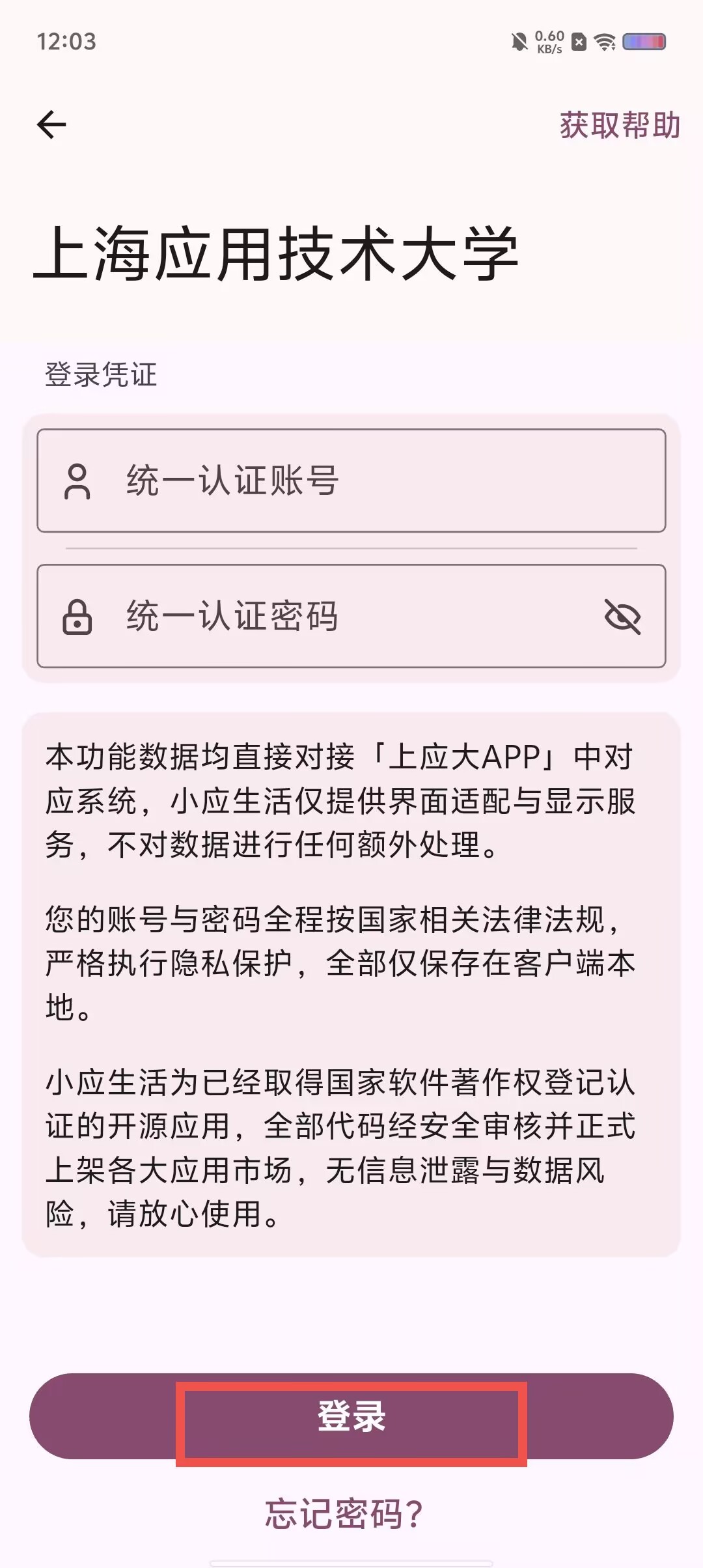Toggle password visibility eye icon
This screenshot has width=703, height=1568.
pos(622,616)
